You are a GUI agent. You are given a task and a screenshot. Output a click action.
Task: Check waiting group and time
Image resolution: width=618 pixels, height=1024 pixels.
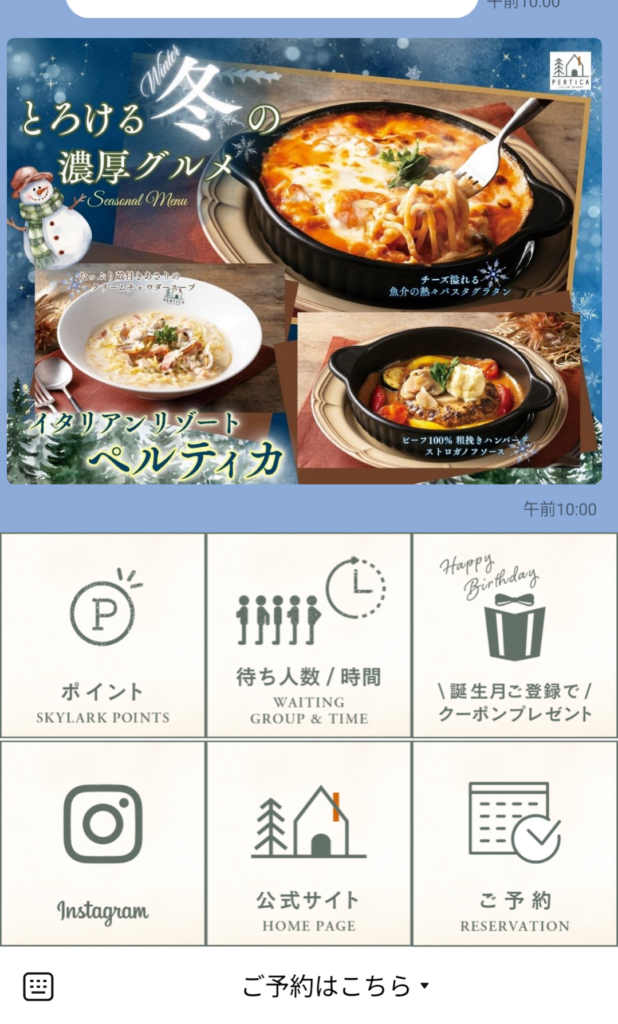309,636
